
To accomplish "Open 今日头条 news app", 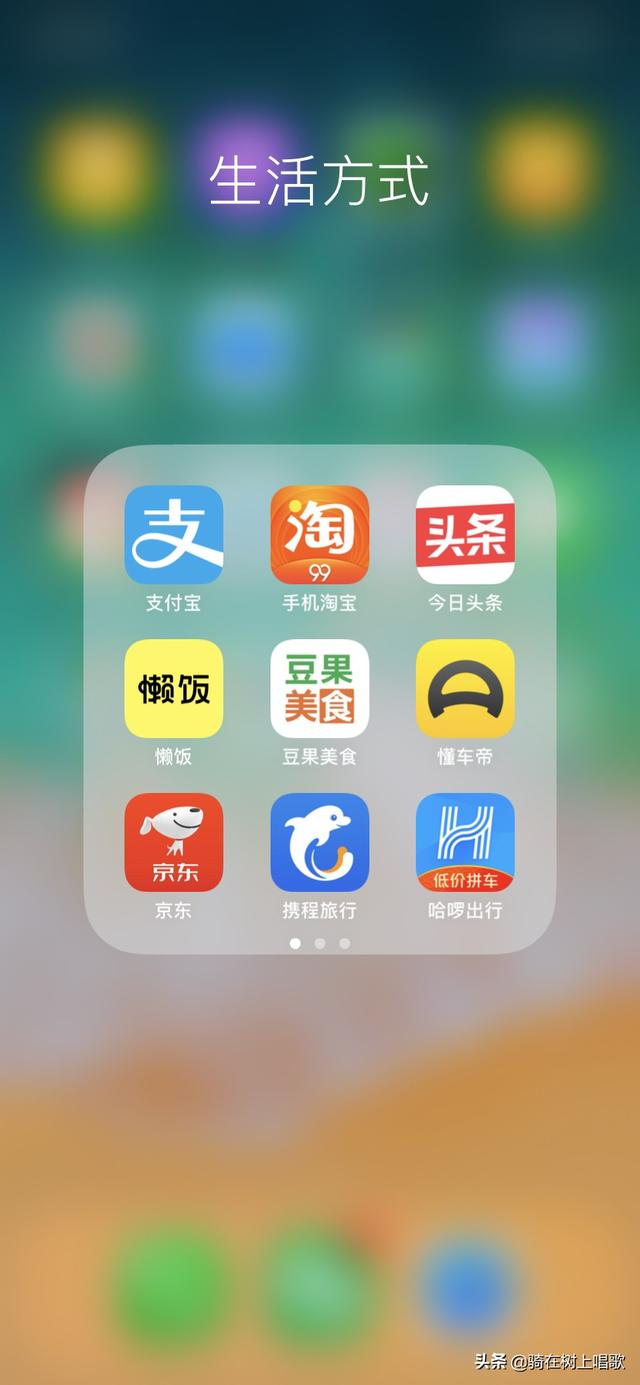I will [x=465, y=535].
